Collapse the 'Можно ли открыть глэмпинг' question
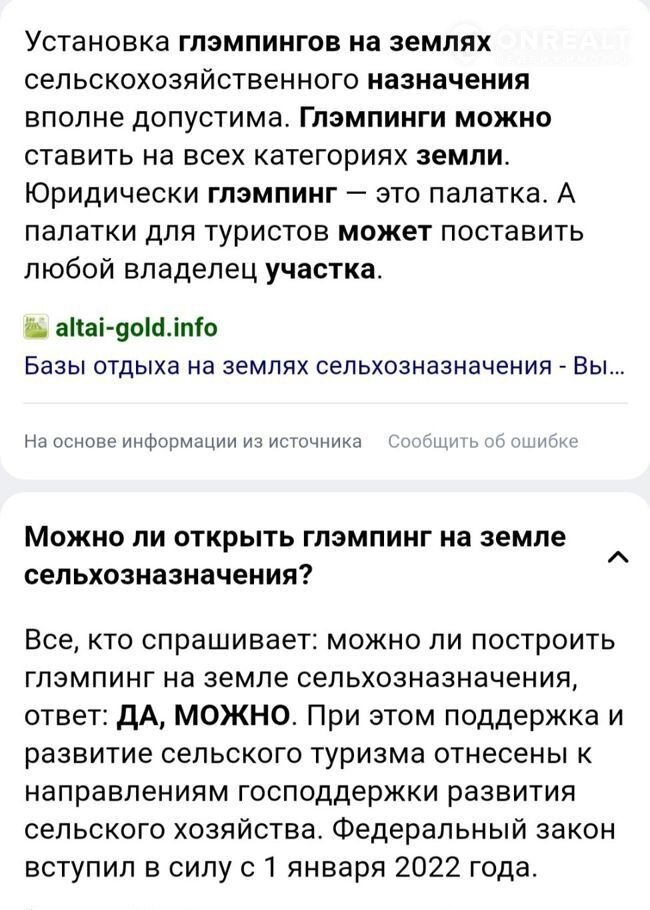This screenshot has height=910, width=650. pos(617,556)
